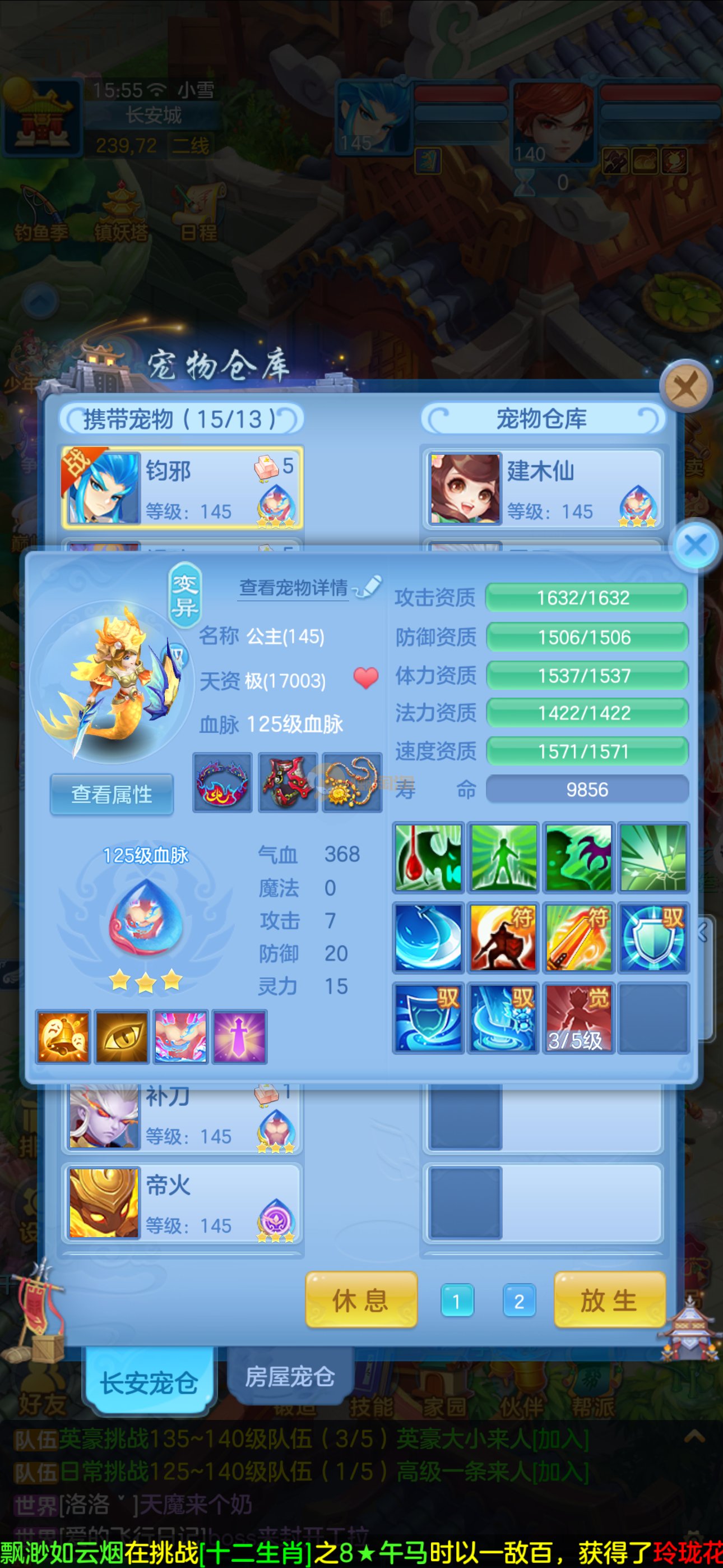Tap the red armor equipment icon
The image size is (723, 1568).
pos(288,782)
